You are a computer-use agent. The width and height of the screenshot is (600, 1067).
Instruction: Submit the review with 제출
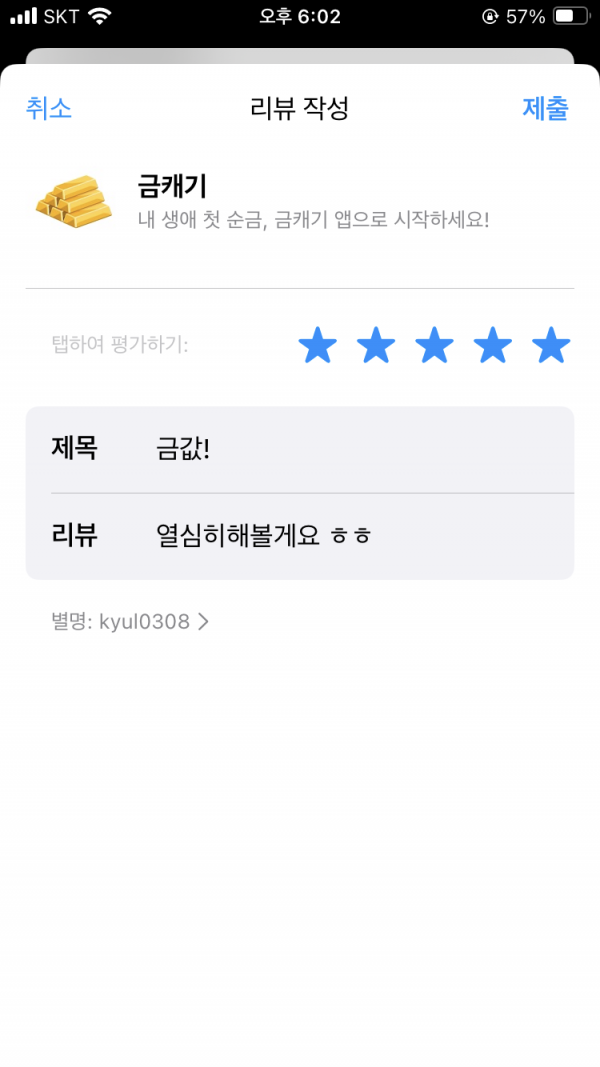click(x=546, y=108)
